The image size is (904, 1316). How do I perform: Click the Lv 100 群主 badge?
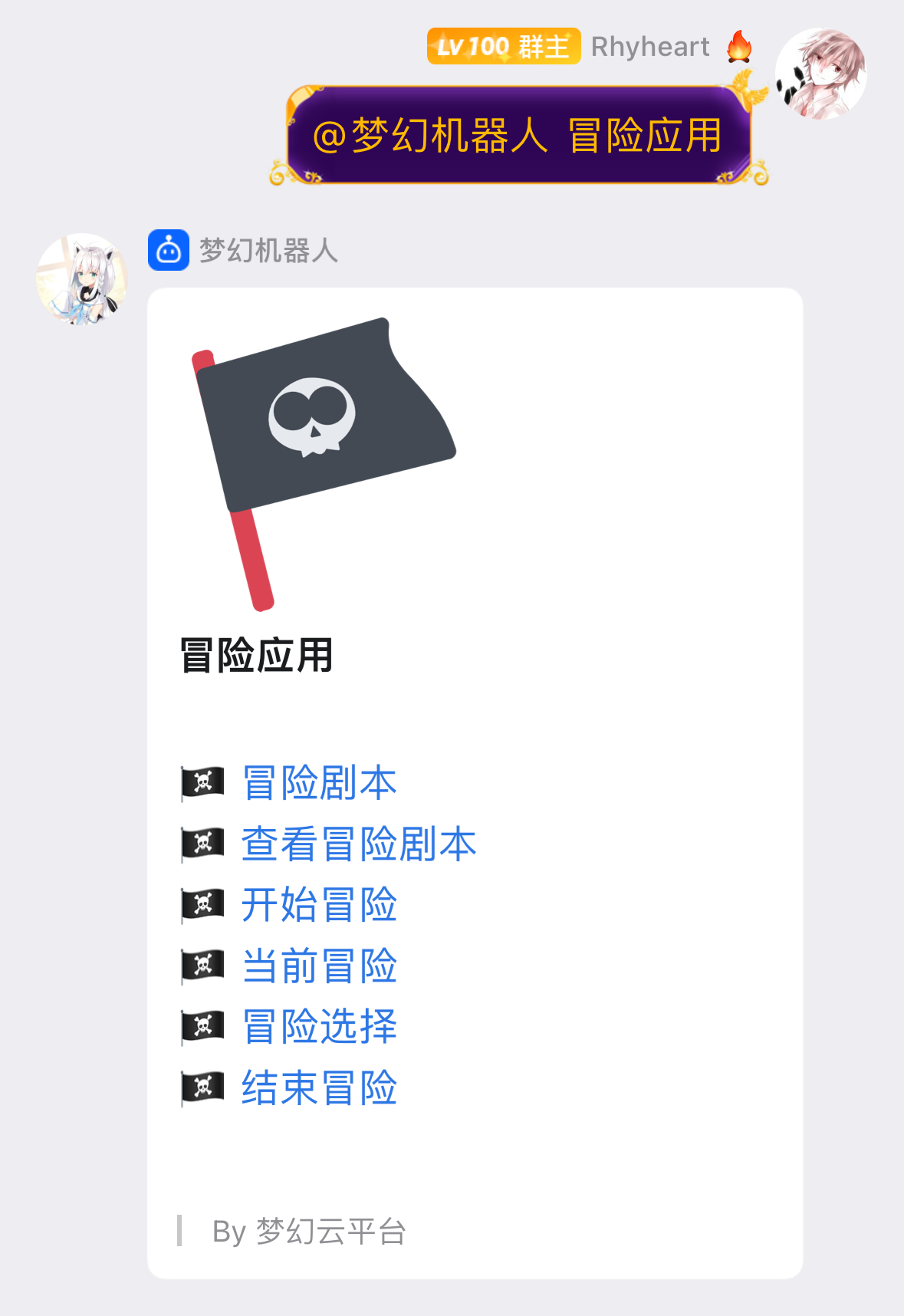coord(503,46)
